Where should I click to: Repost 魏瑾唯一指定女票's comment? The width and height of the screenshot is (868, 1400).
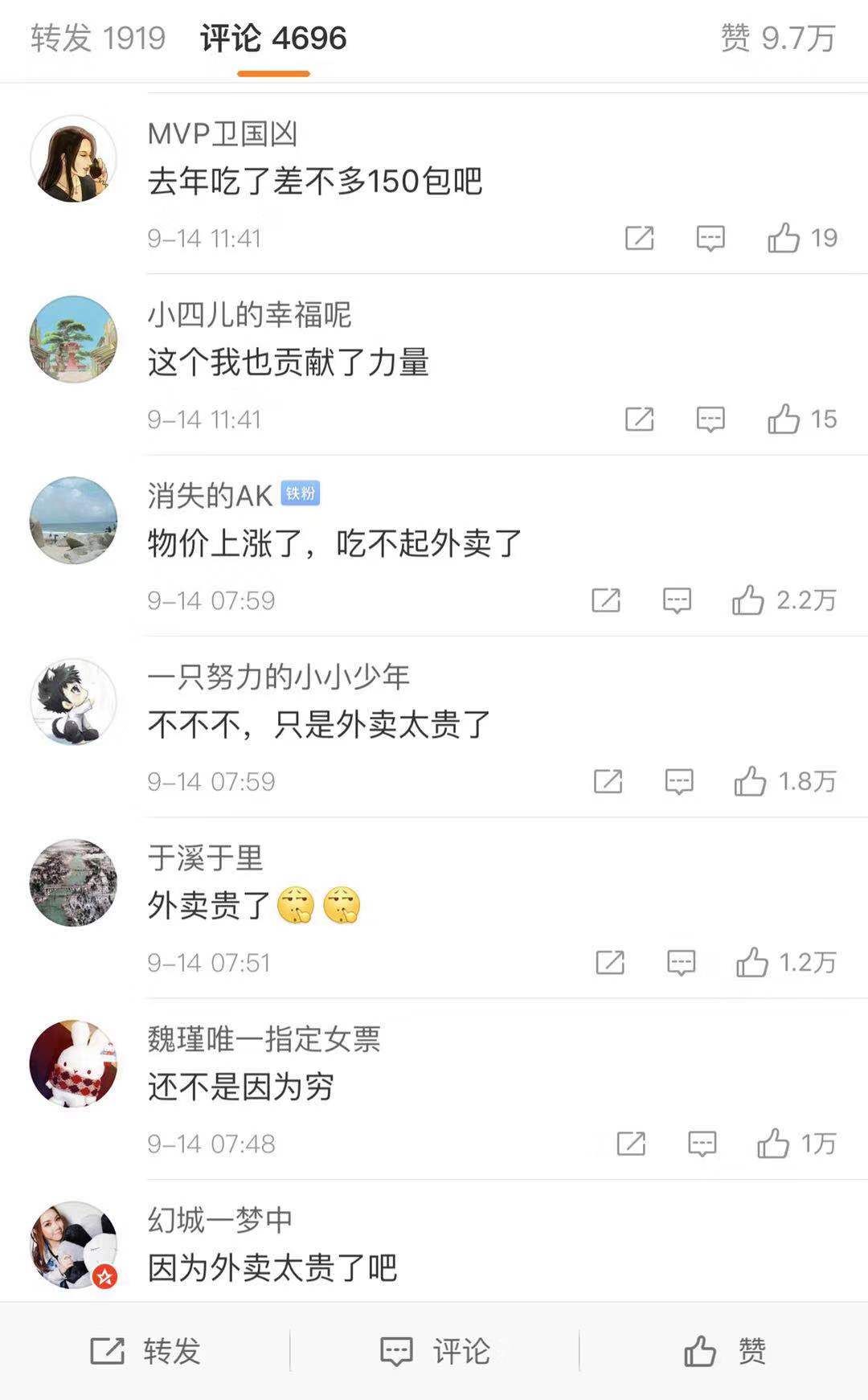pos(631,1144)
